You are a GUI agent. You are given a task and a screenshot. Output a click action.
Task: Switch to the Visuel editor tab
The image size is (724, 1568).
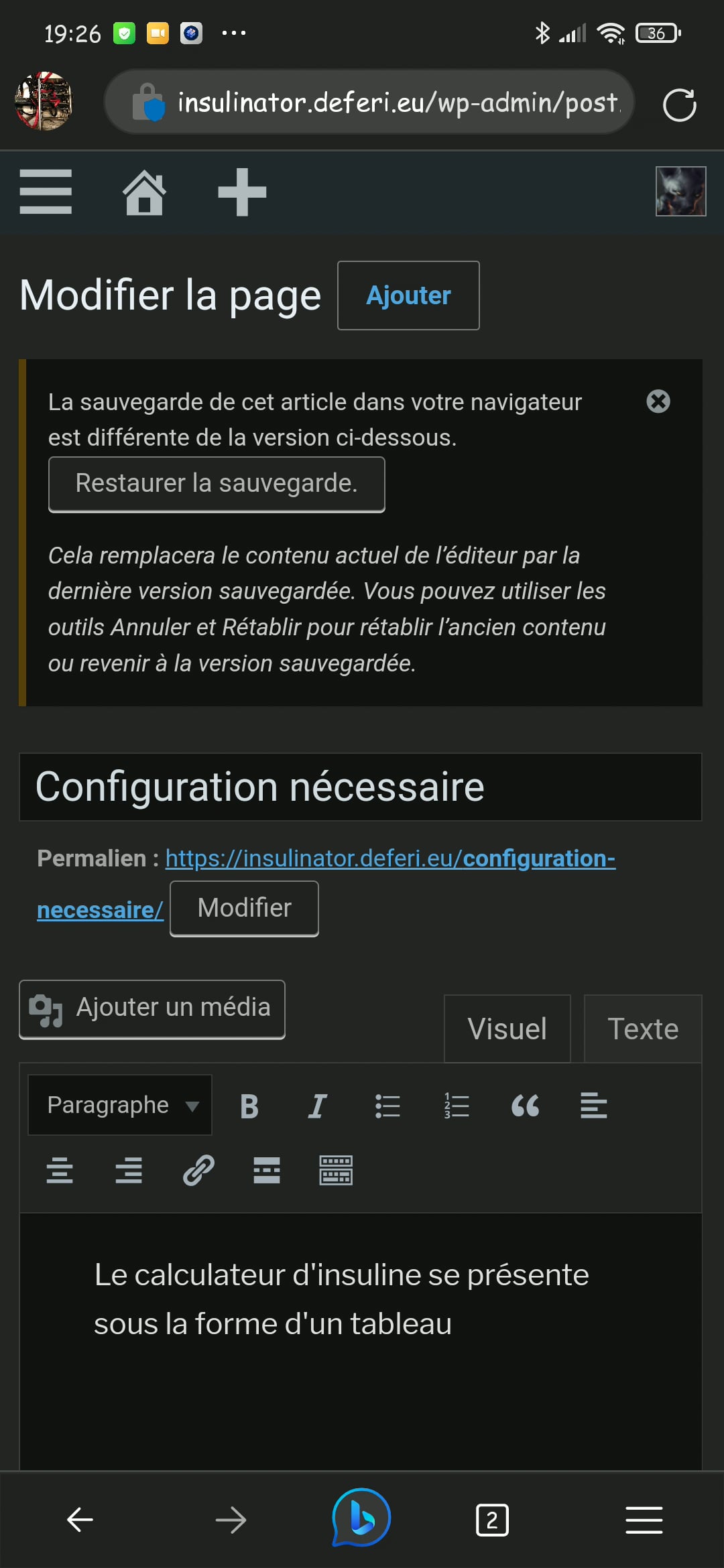(x=507, y=1029)
